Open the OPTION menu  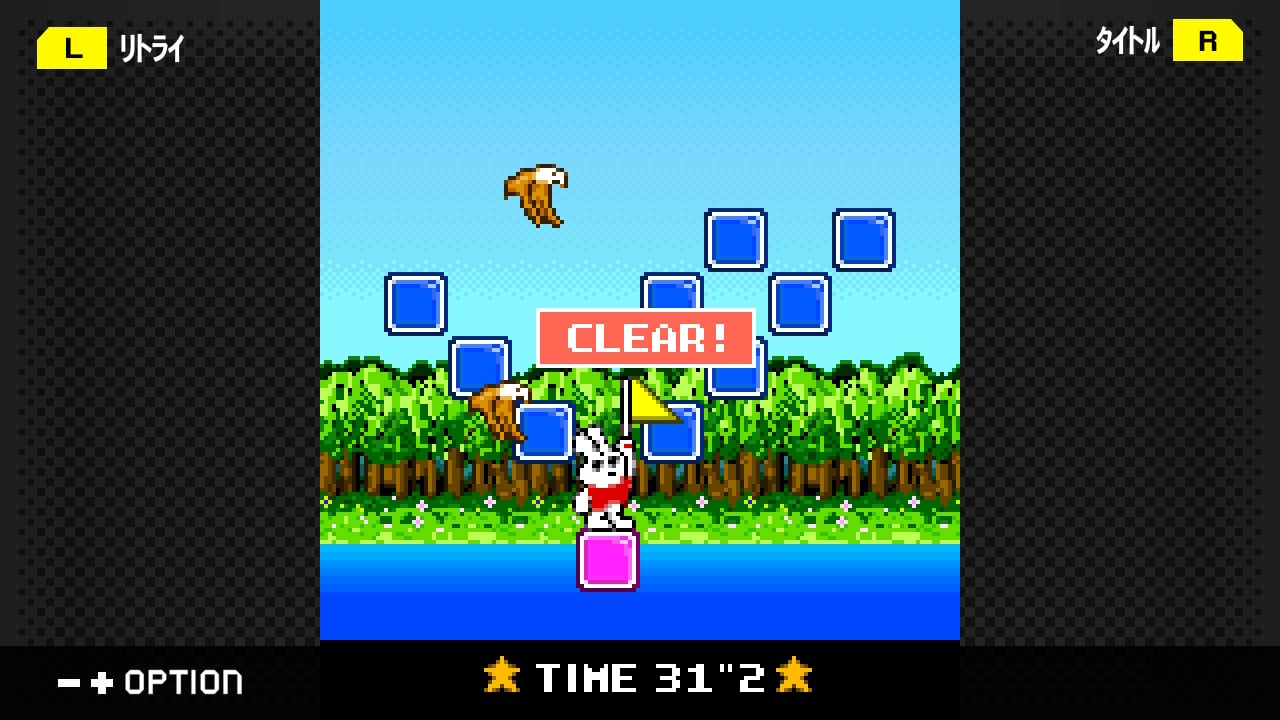[x=150, y=683]
